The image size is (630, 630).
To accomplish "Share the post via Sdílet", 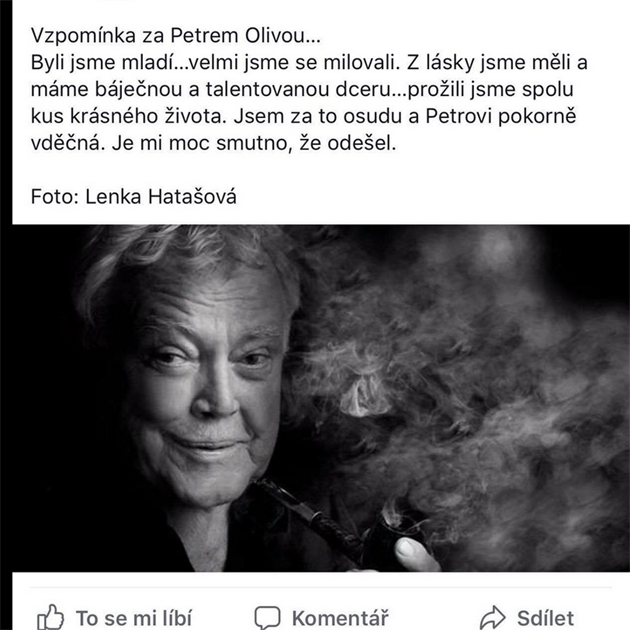I will pos(527,617).
